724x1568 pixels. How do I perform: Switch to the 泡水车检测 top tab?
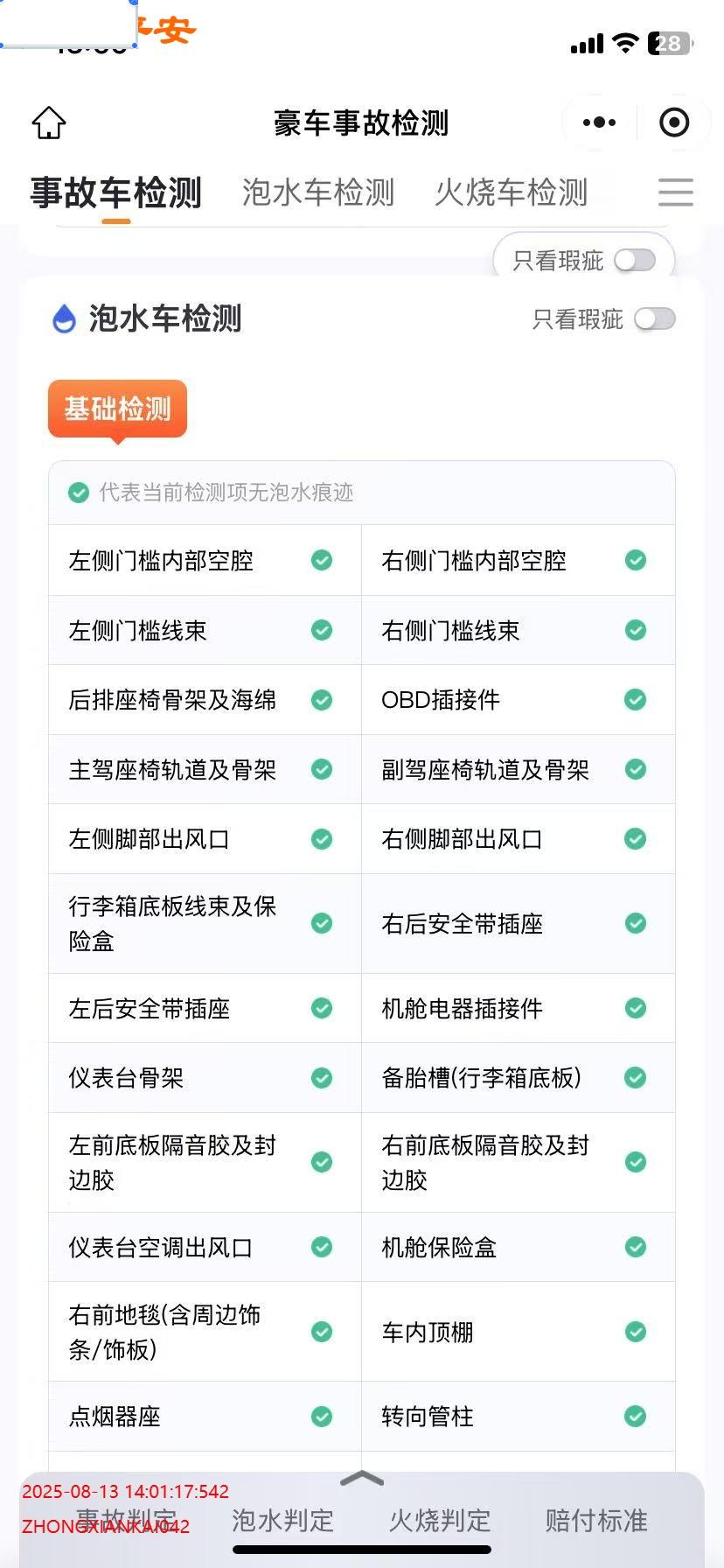(318, 192)
